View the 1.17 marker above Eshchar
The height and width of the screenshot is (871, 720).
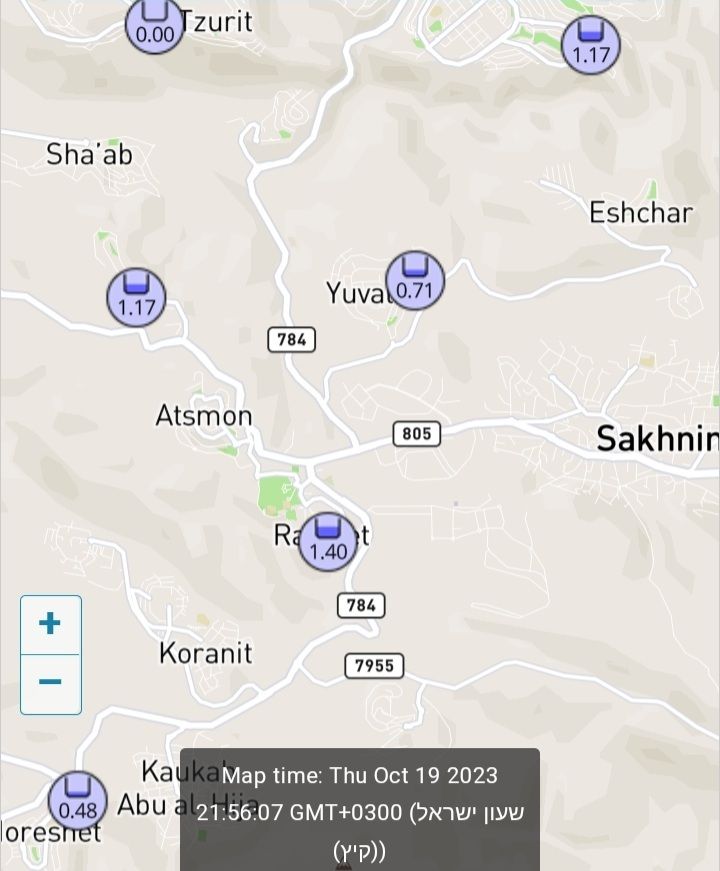pos(590,45)
